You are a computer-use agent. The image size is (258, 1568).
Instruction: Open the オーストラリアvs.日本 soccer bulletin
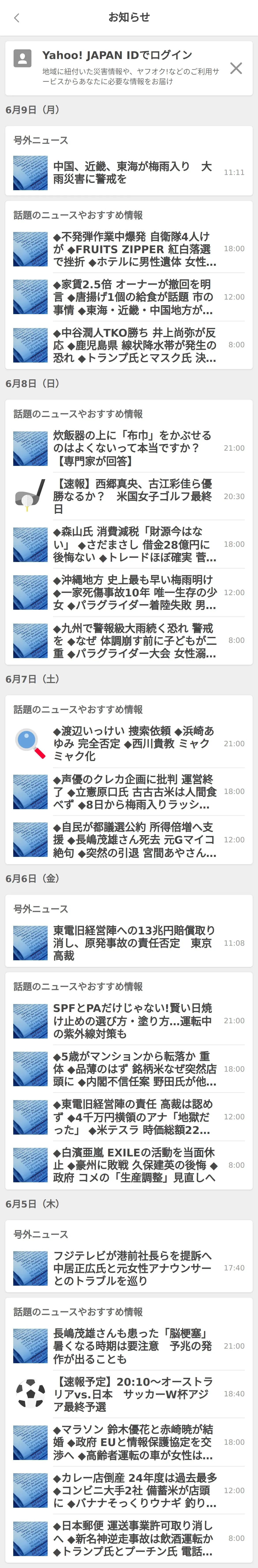coord(129,1394)
